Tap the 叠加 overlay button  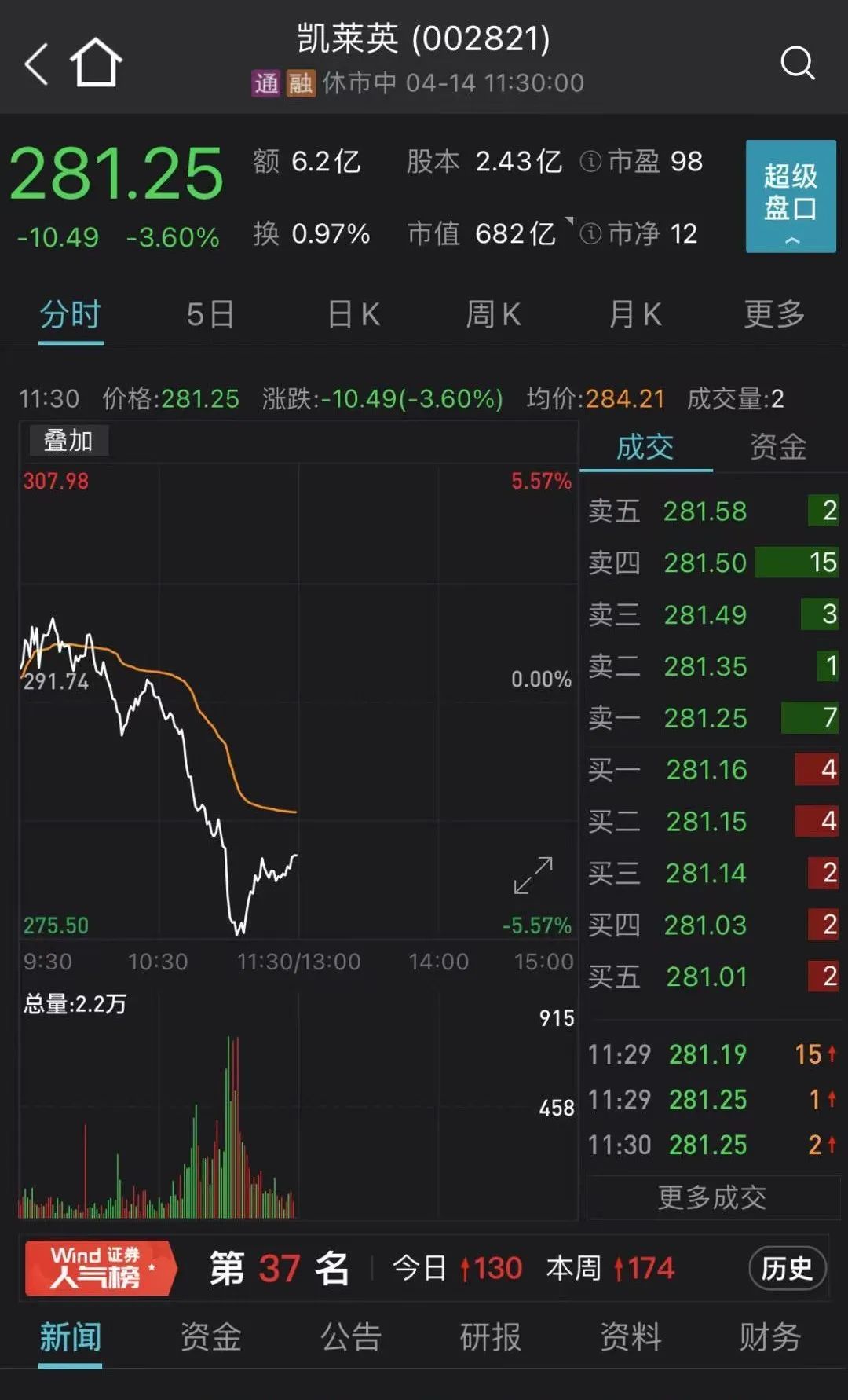click(68, 441)
